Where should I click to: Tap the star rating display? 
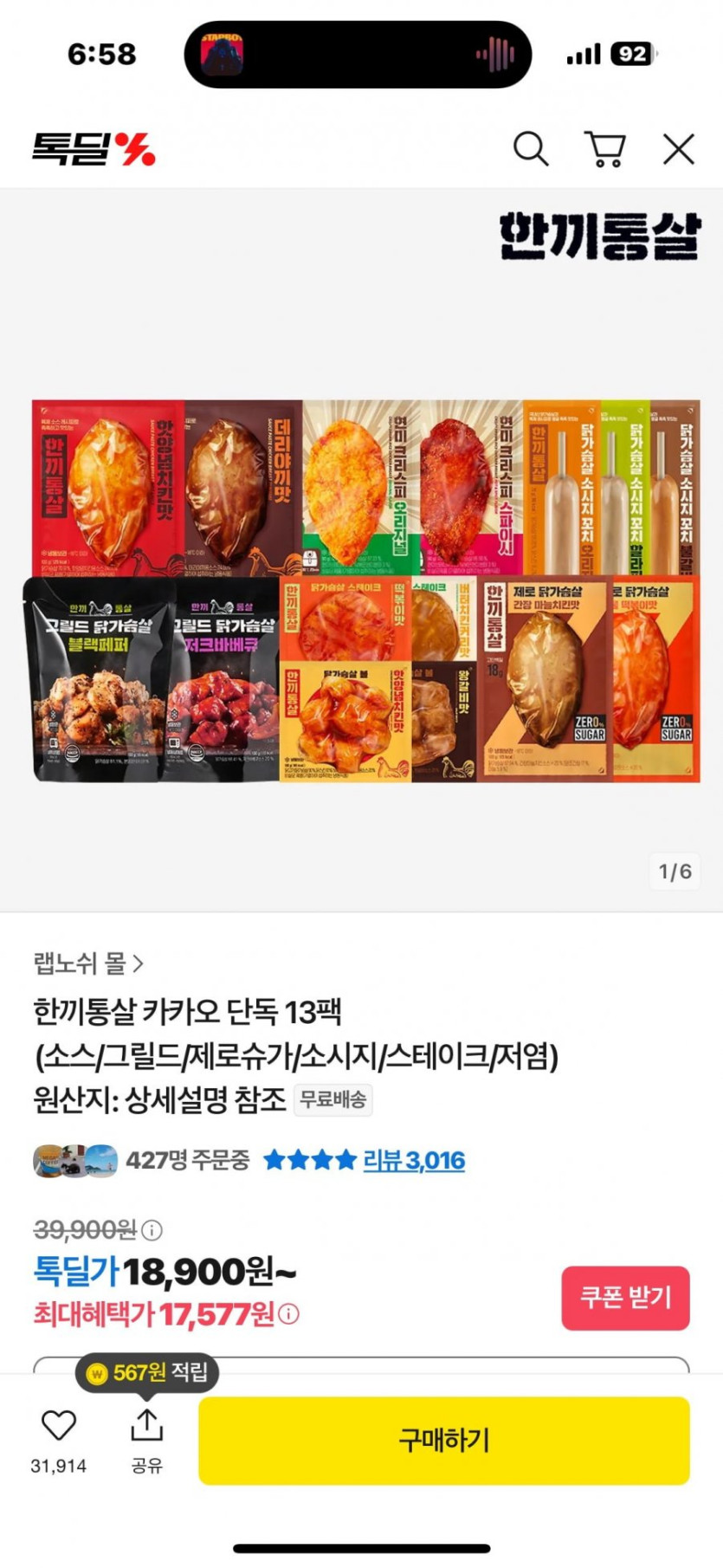[312, 1160]
